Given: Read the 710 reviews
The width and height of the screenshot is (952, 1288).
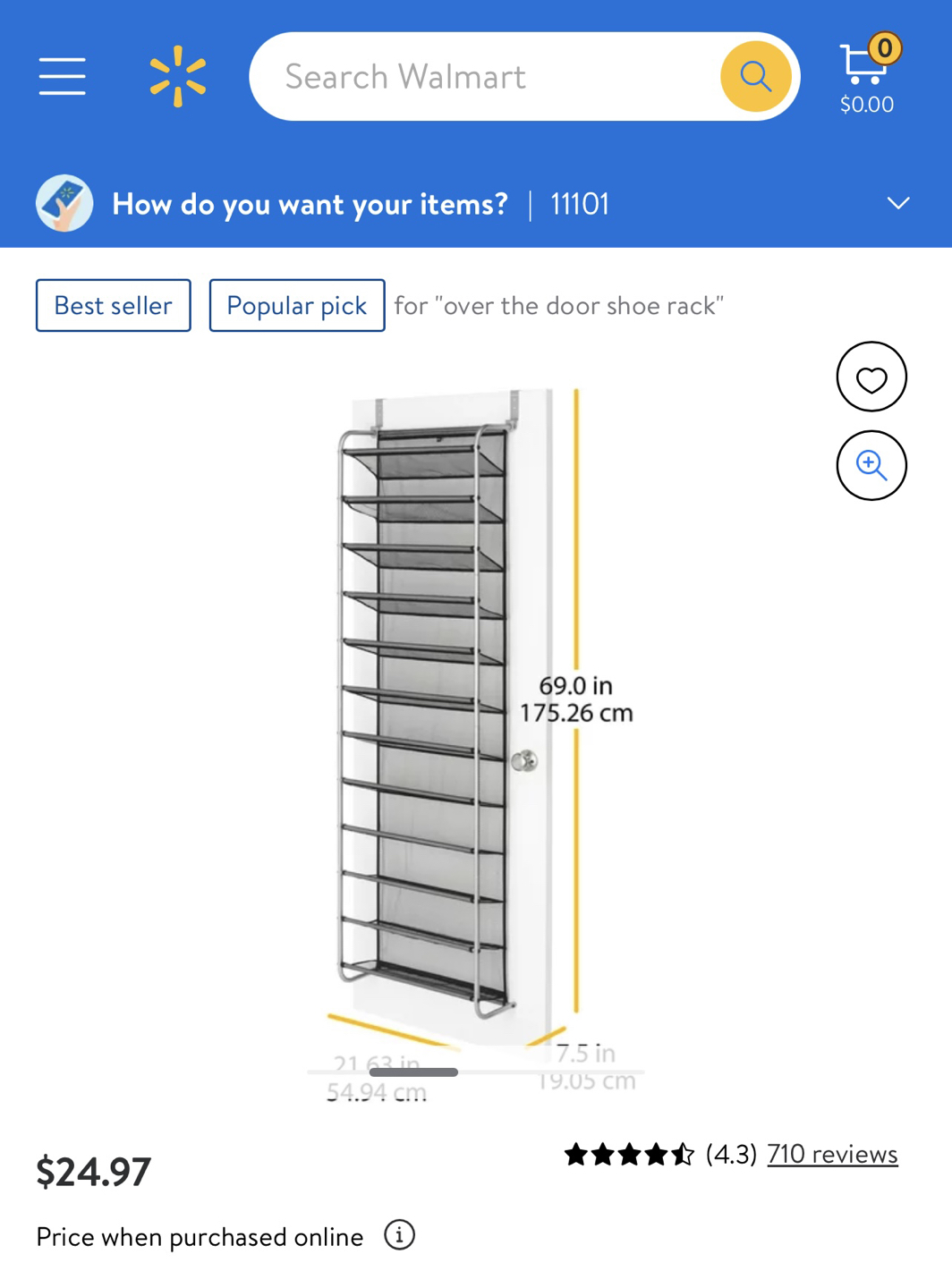Looking at the screenshot, I should point(831,1155).
